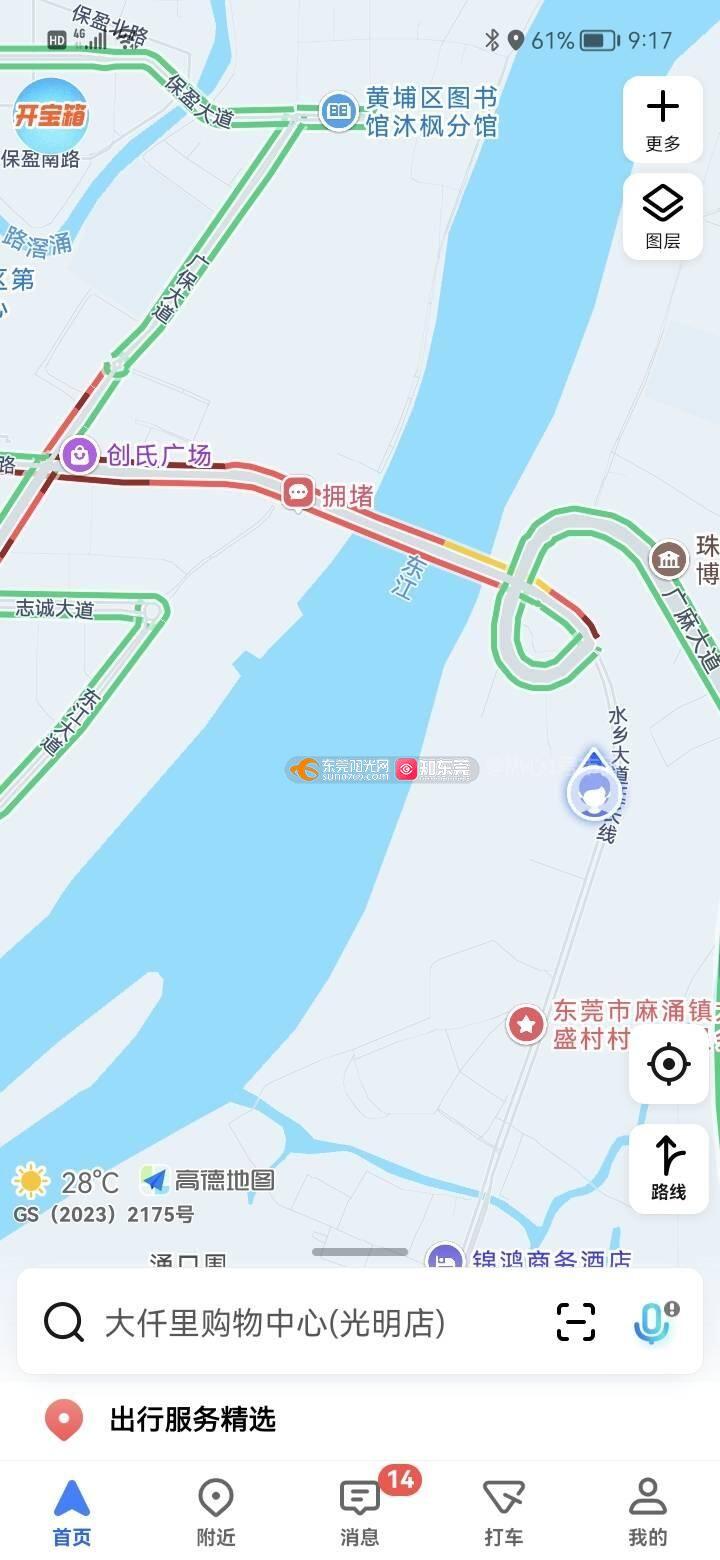Open the 消息 messages tab
The width and height of the screenshot is (720, 1560).
(360, 1512)
